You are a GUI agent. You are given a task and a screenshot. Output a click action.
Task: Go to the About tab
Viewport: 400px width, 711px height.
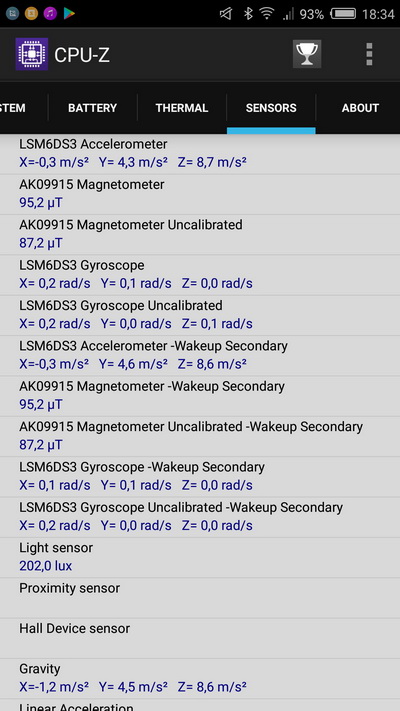pos(360,108)
